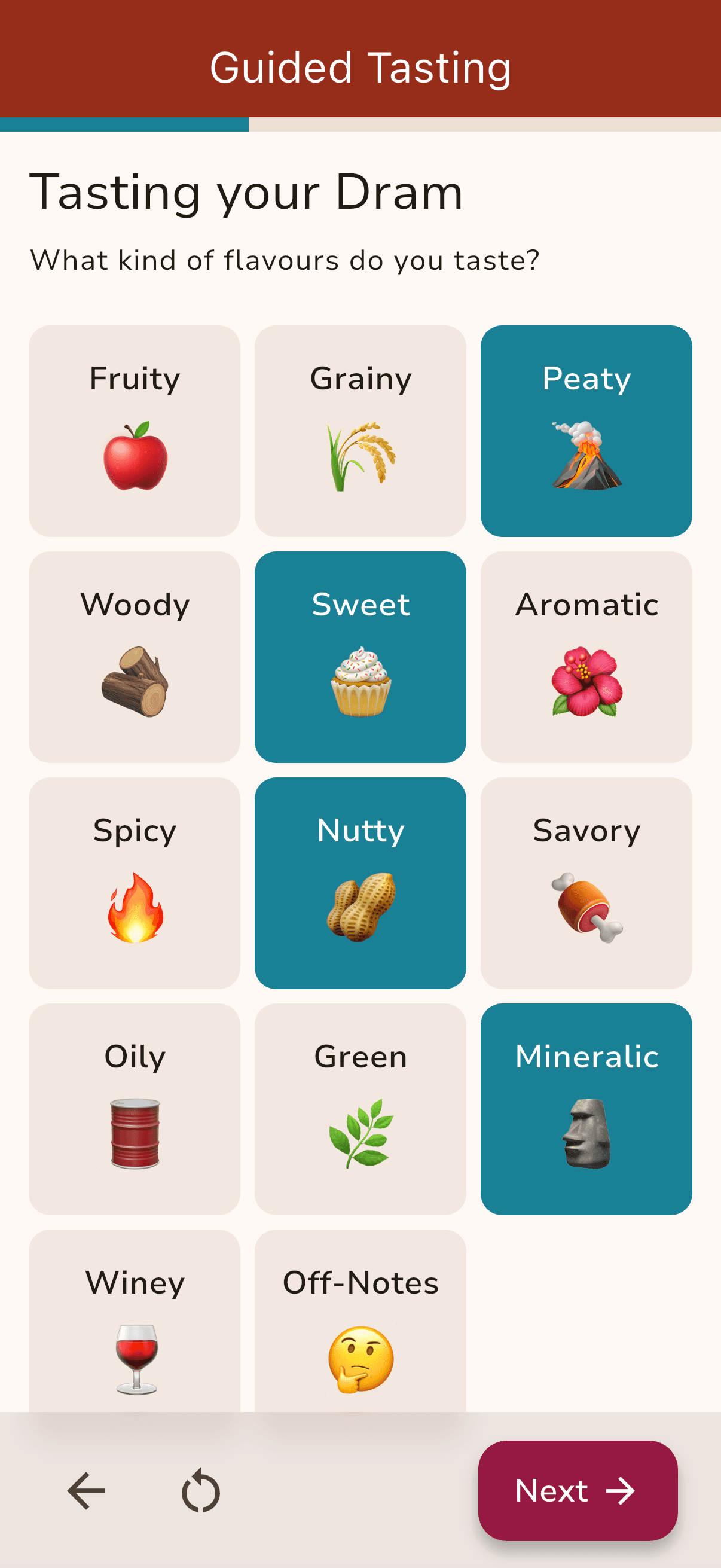Choose the Green flavour tile
Viewport: 721px width, 1568px height.
(x=360, y=1109)
